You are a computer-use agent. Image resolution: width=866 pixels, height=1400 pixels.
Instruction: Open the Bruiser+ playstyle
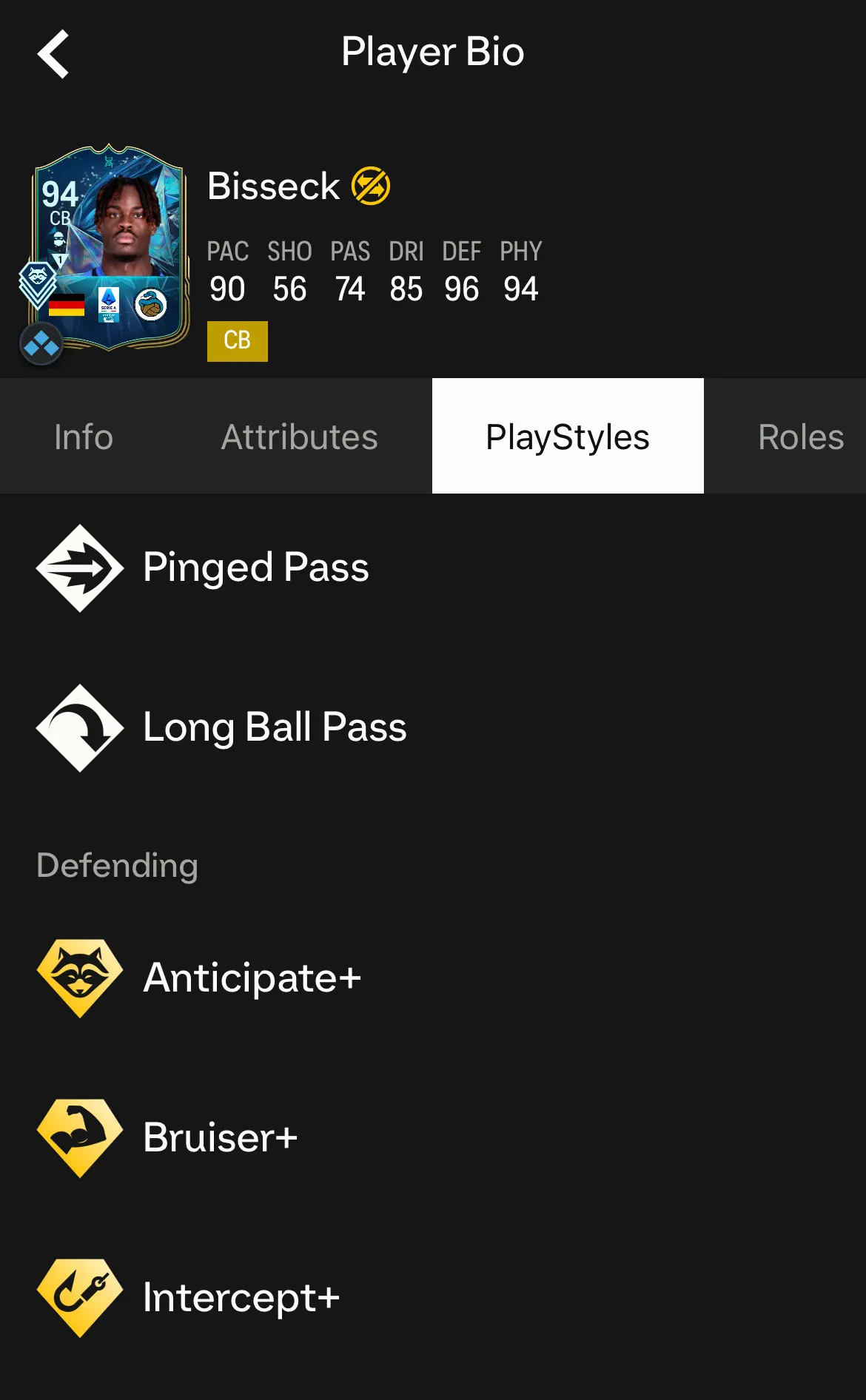[x=433, y=1138]
